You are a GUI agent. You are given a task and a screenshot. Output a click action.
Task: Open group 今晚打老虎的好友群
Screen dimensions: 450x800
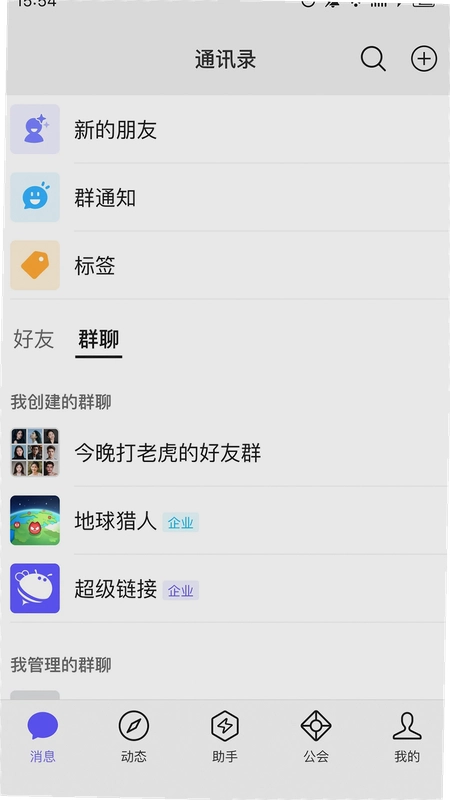[x=229, y=453]
